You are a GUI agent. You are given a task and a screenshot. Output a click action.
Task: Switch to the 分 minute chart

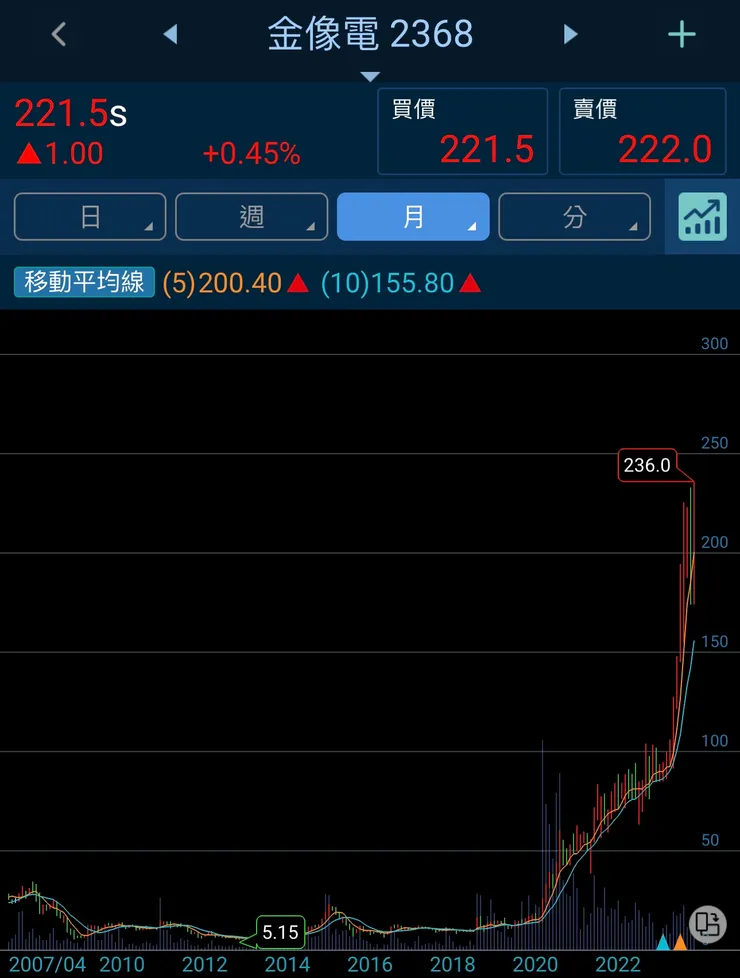[x=574, y=217]
